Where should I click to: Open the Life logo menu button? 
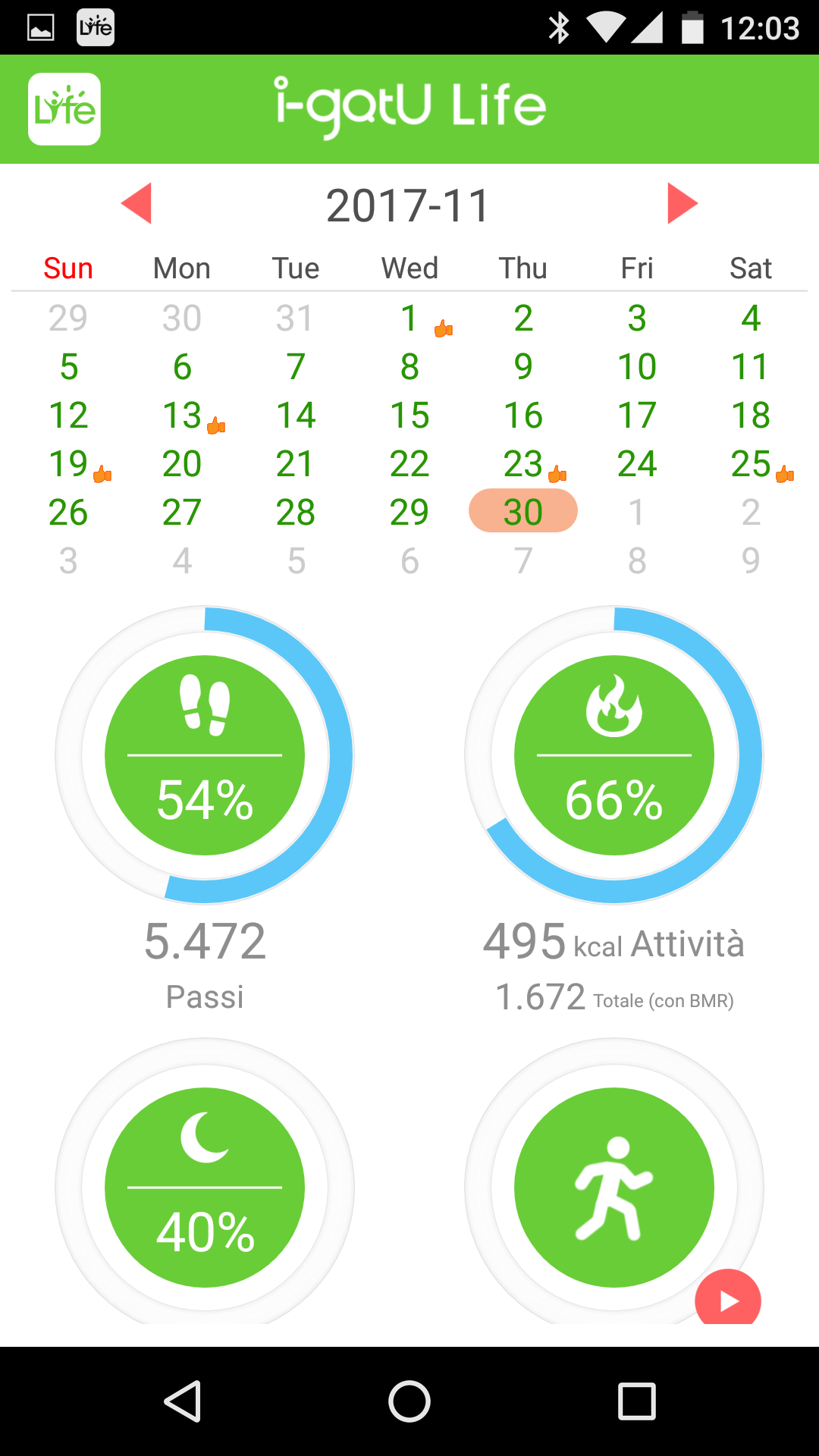[64, 109]
